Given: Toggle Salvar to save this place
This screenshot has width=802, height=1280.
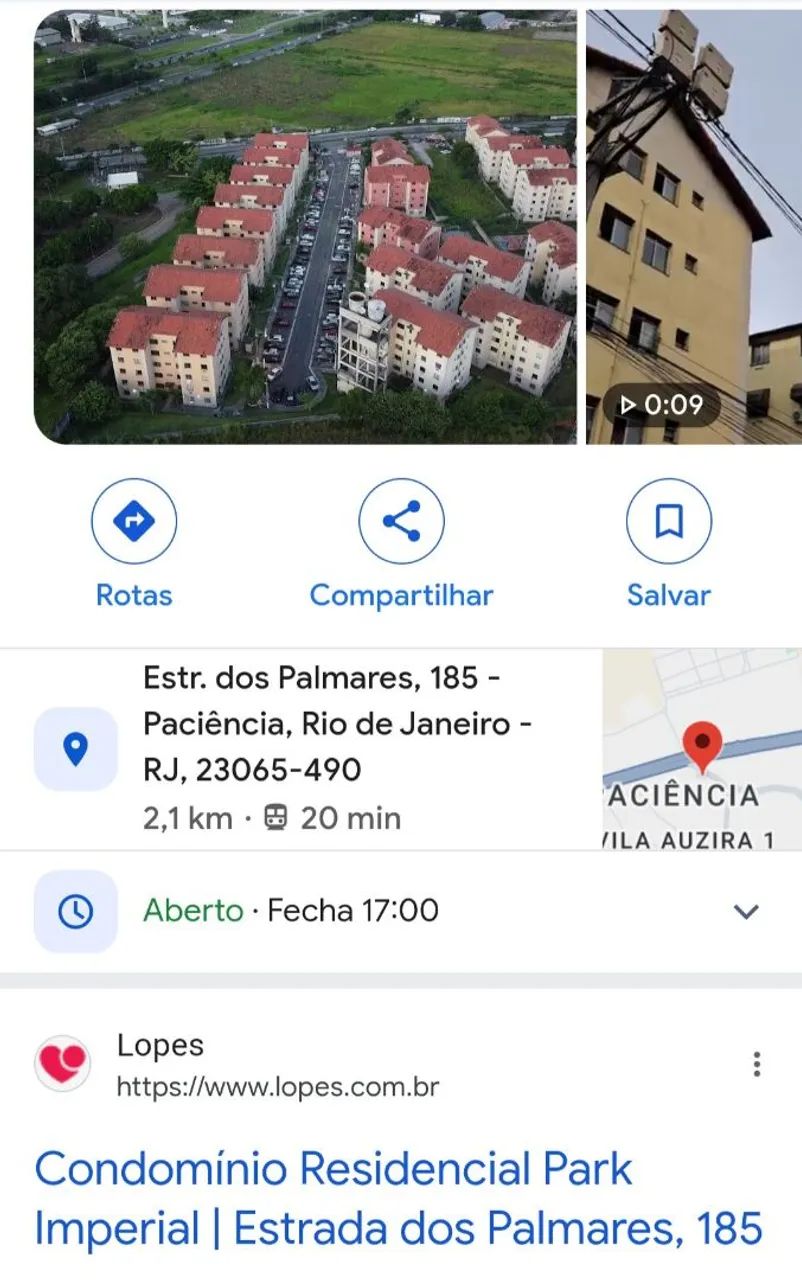Looking at the screenshot, I should [x=667, y=520].
